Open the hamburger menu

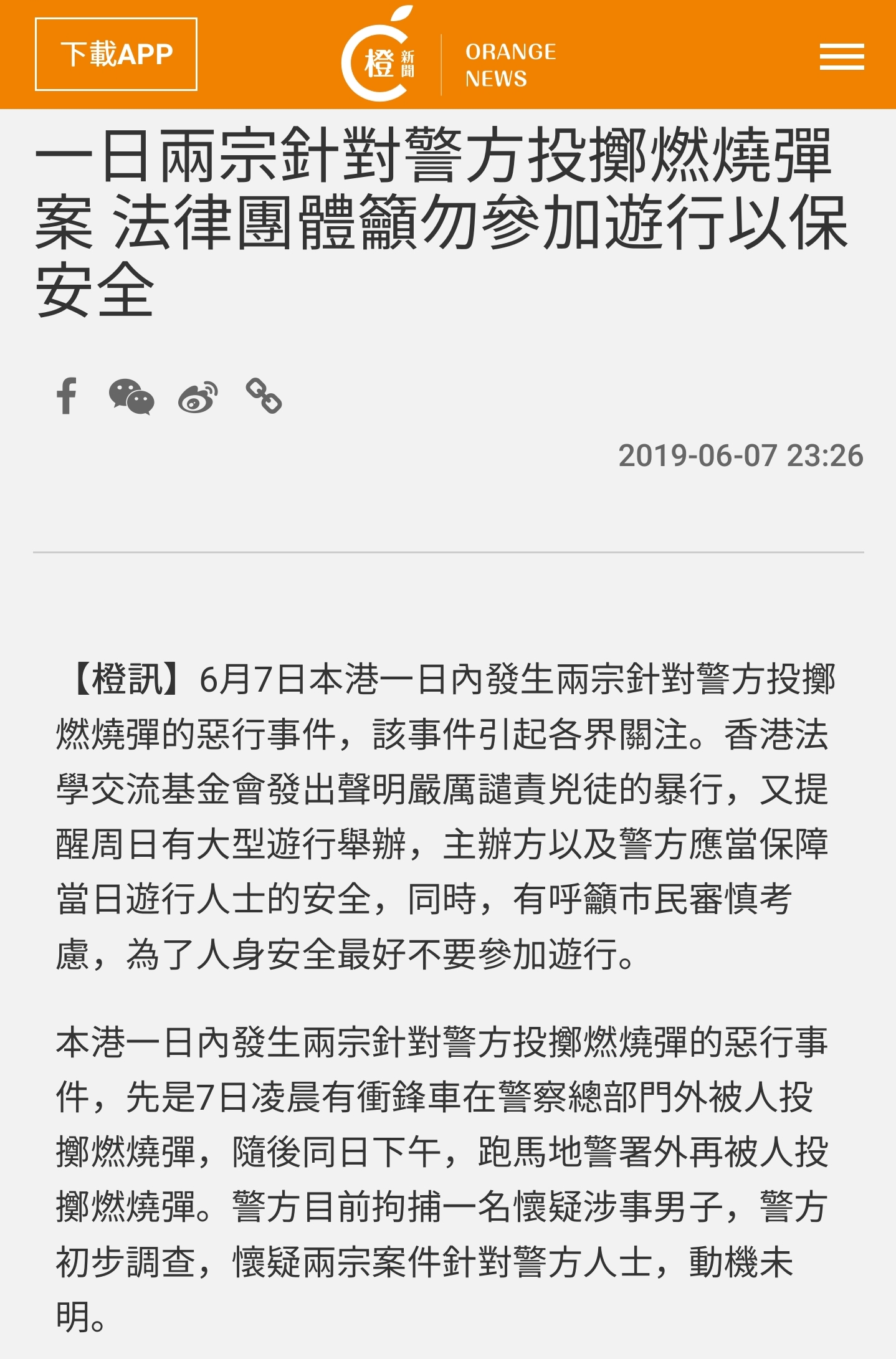(x=841, y=57)
